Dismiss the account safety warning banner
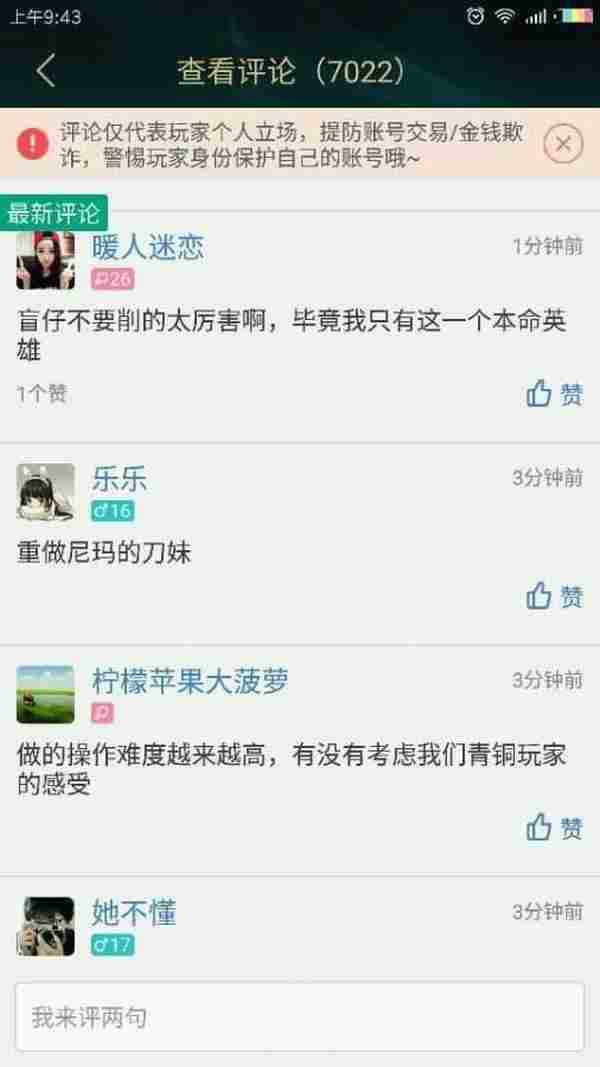Screen dimensions: 600x1067 563,144
